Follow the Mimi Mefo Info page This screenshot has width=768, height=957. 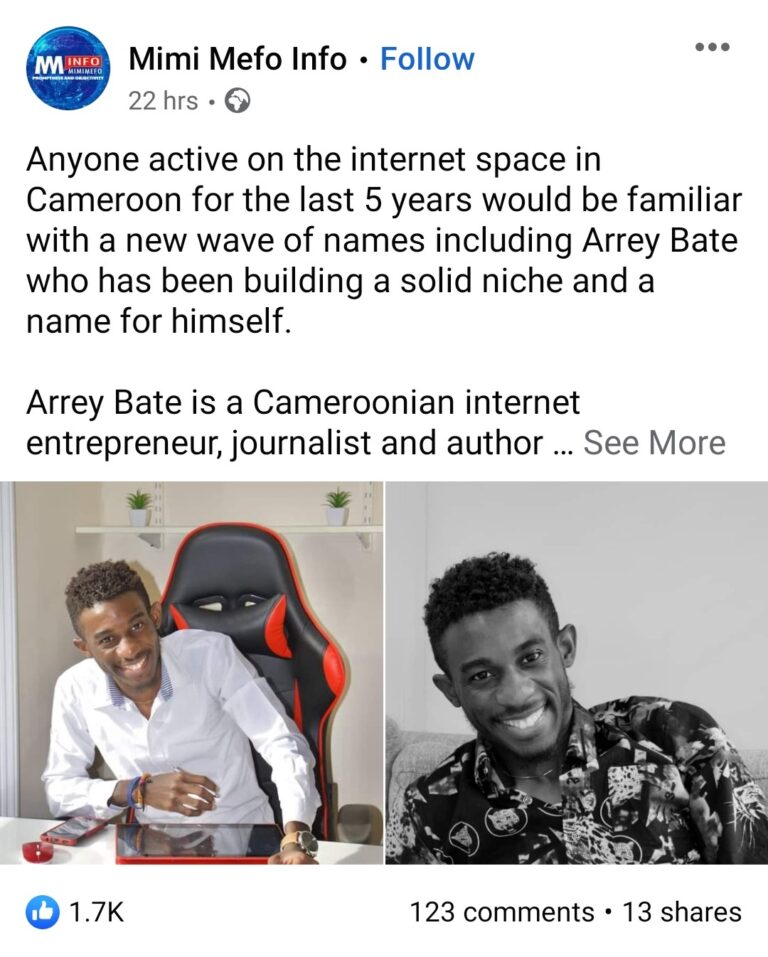click(427, 60)
